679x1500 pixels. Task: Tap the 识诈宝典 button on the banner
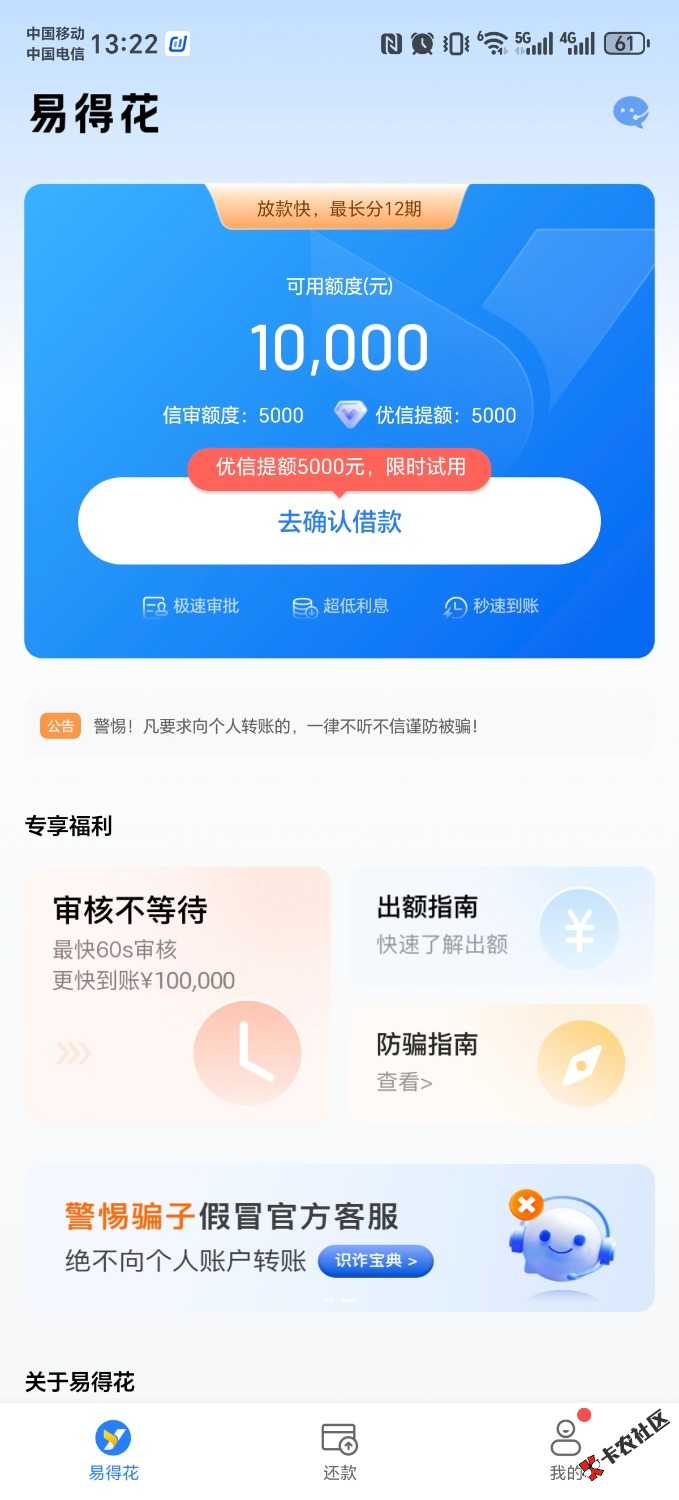coord(375,1261)
